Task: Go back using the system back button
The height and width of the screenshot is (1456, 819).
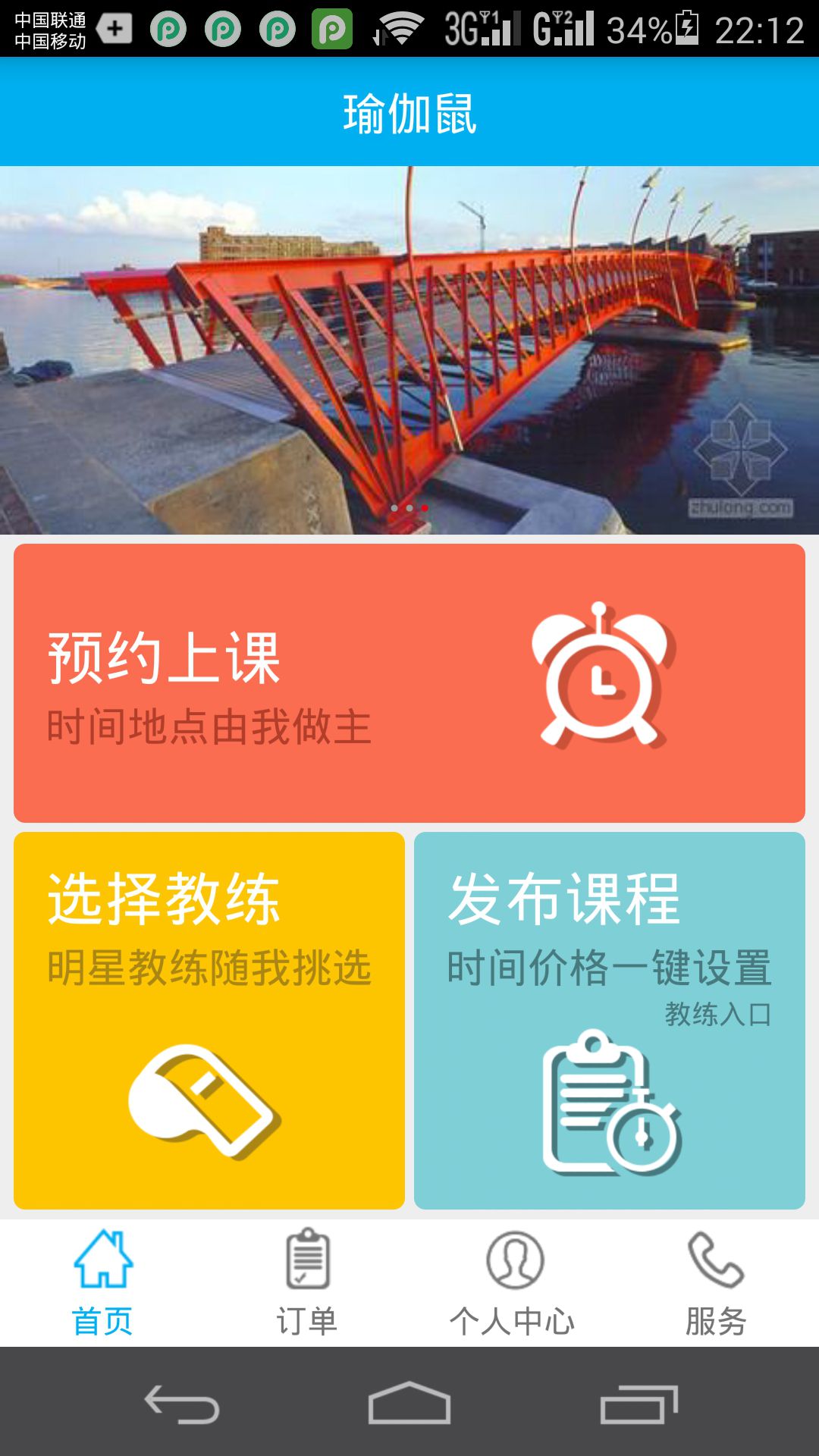Action: click(182, 1404)
